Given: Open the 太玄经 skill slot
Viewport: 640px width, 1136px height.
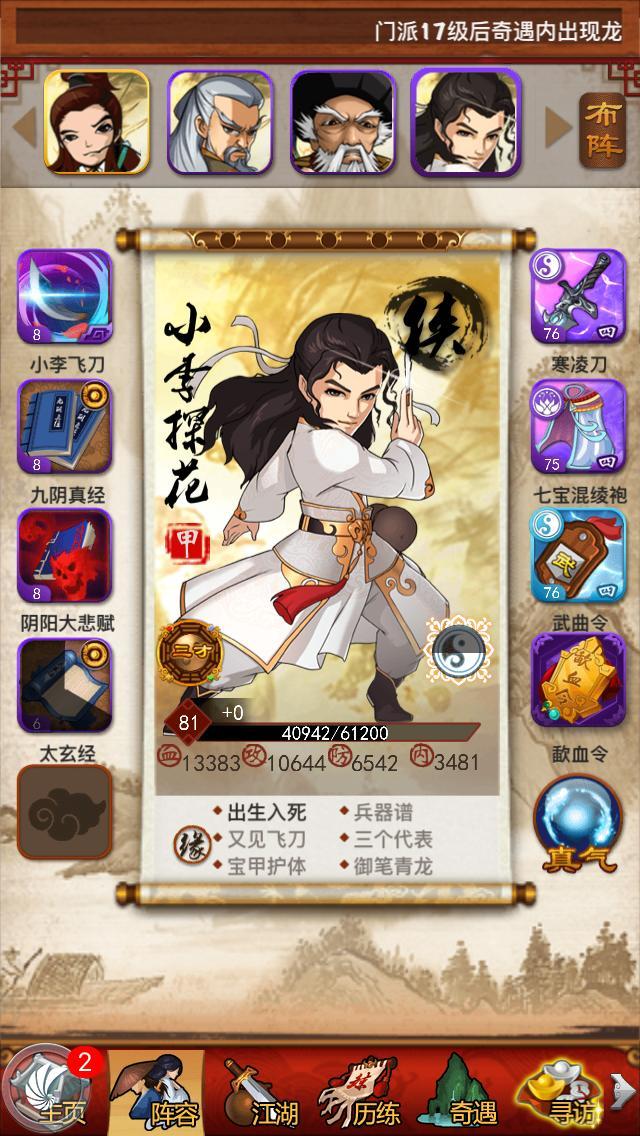Looking at the screenshot, I should 64,685.
